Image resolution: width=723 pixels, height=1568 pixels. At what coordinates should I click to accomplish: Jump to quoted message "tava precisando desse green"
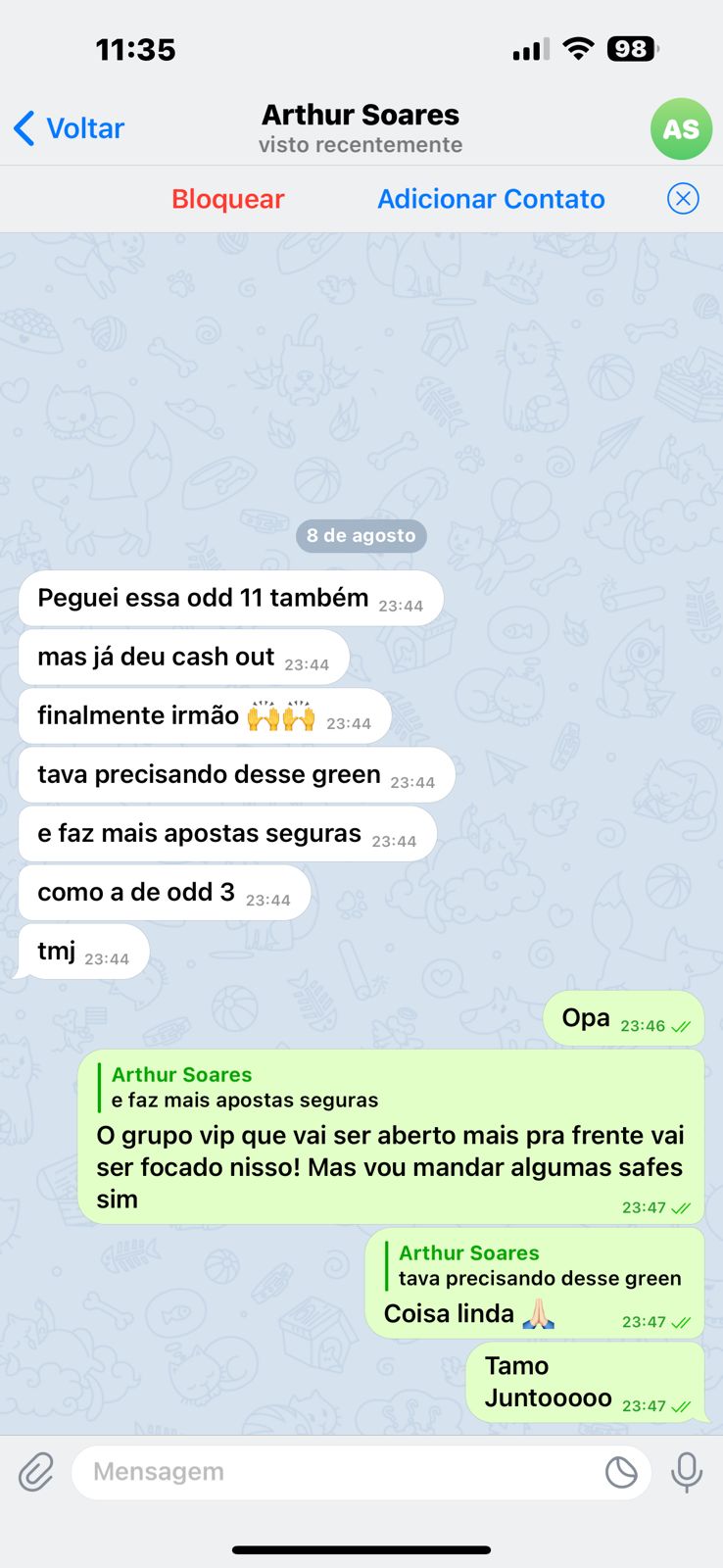(x=539, y=1266)
